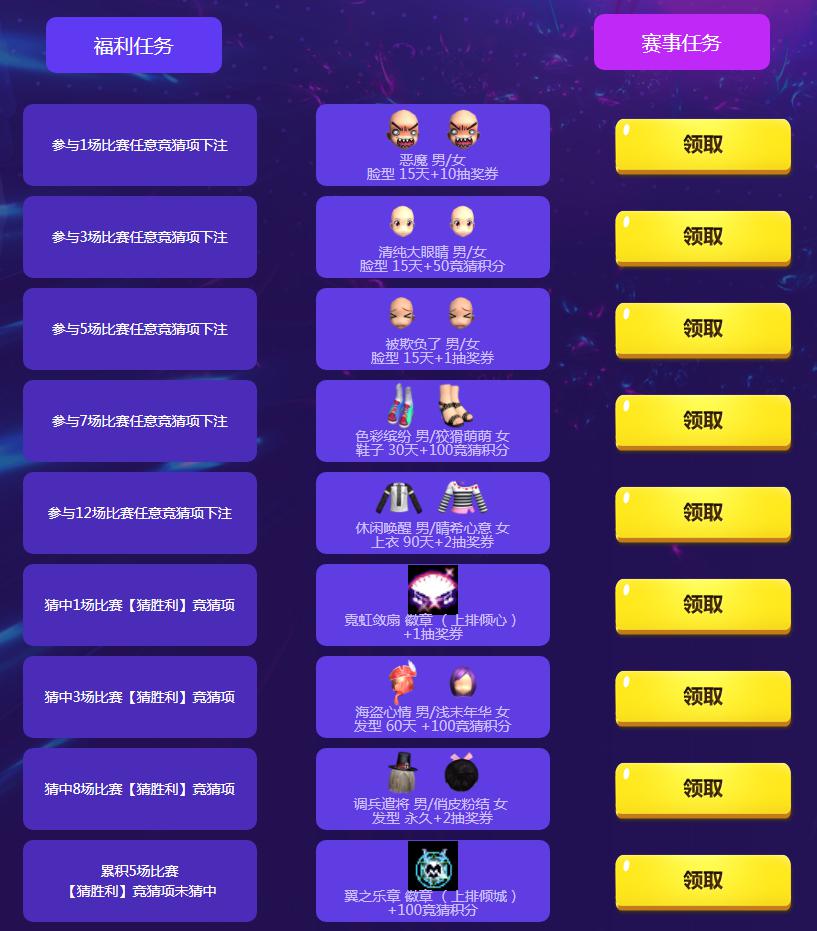Image resolution: width=817 pixels, height=931 pixels.
Task: Tap 领取 for 猜中1场比赛 task
Action: pos(702,605)
